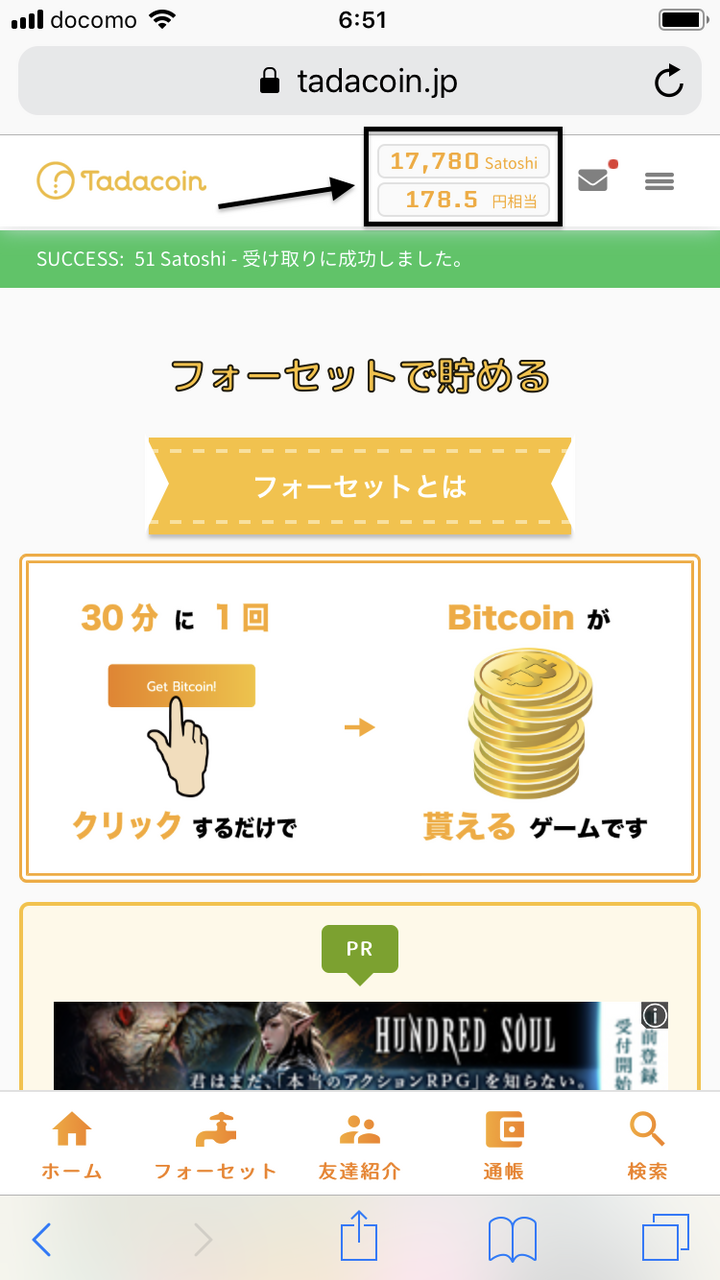
Task: Click the 178.5 円相当 yen value display
Action: point(462,200)
